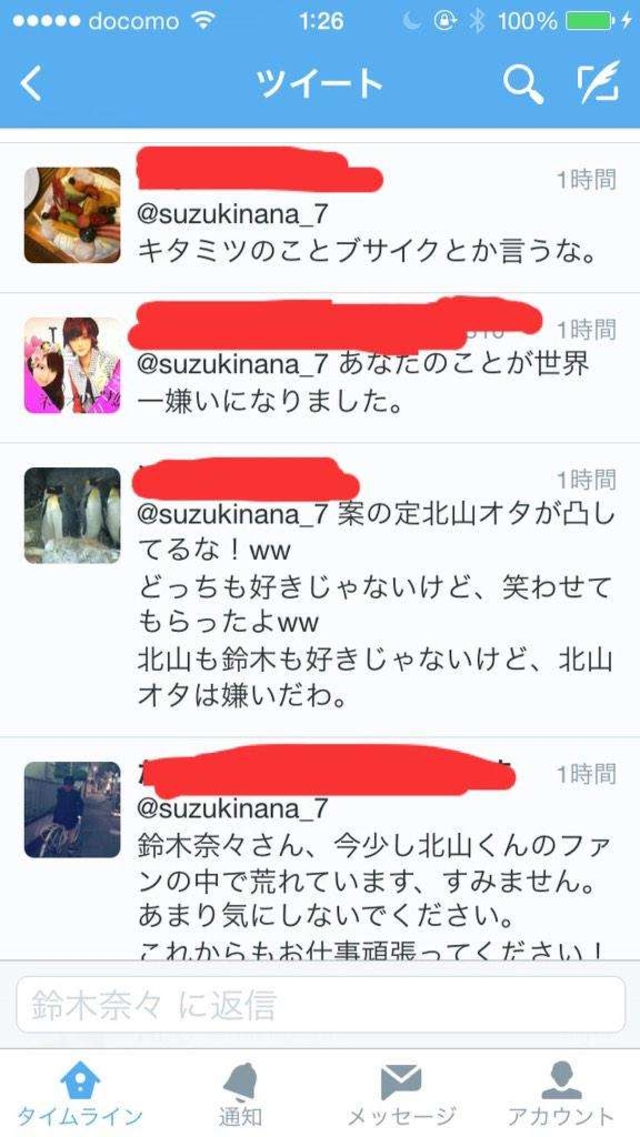Select the アカウント tab

(560, 1094)
